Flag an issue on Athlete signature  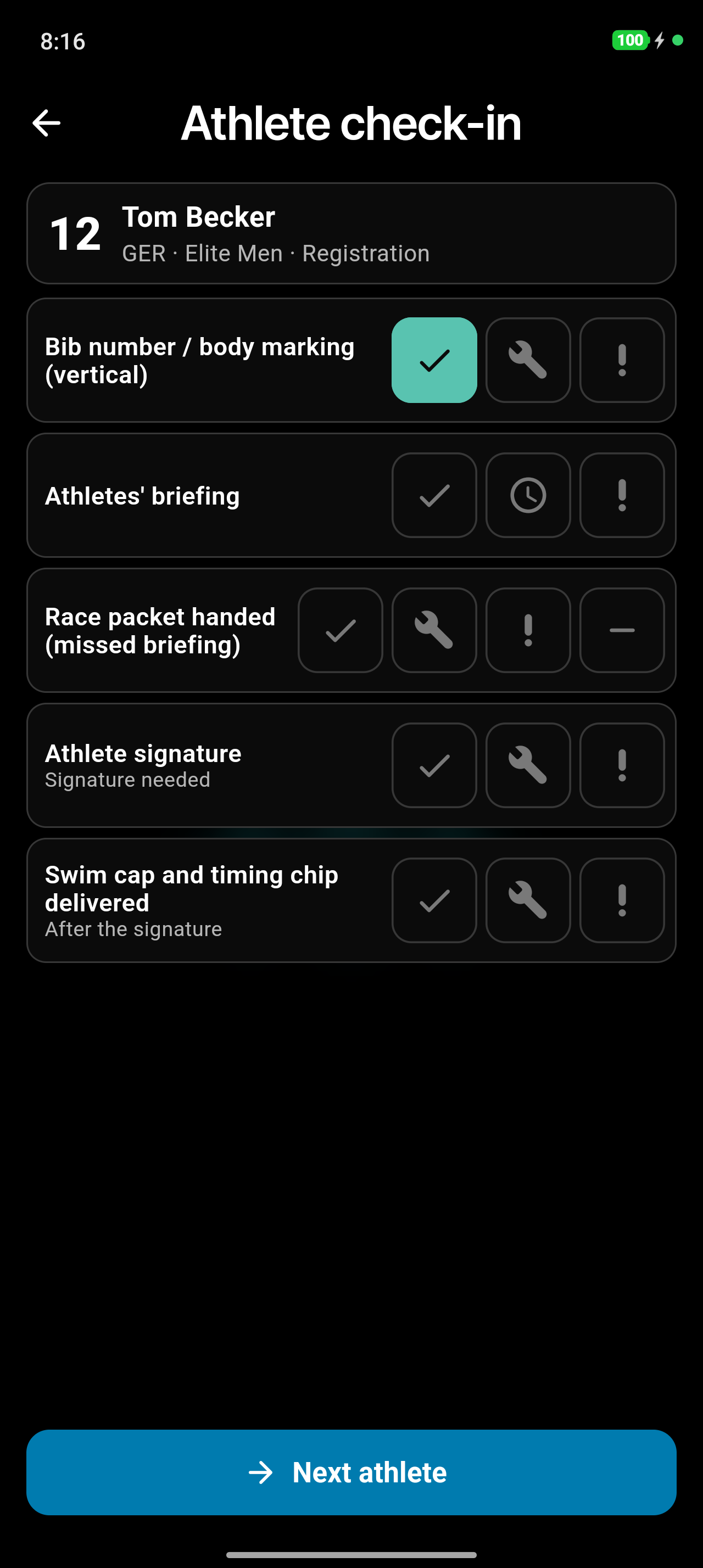coord(621,765)
